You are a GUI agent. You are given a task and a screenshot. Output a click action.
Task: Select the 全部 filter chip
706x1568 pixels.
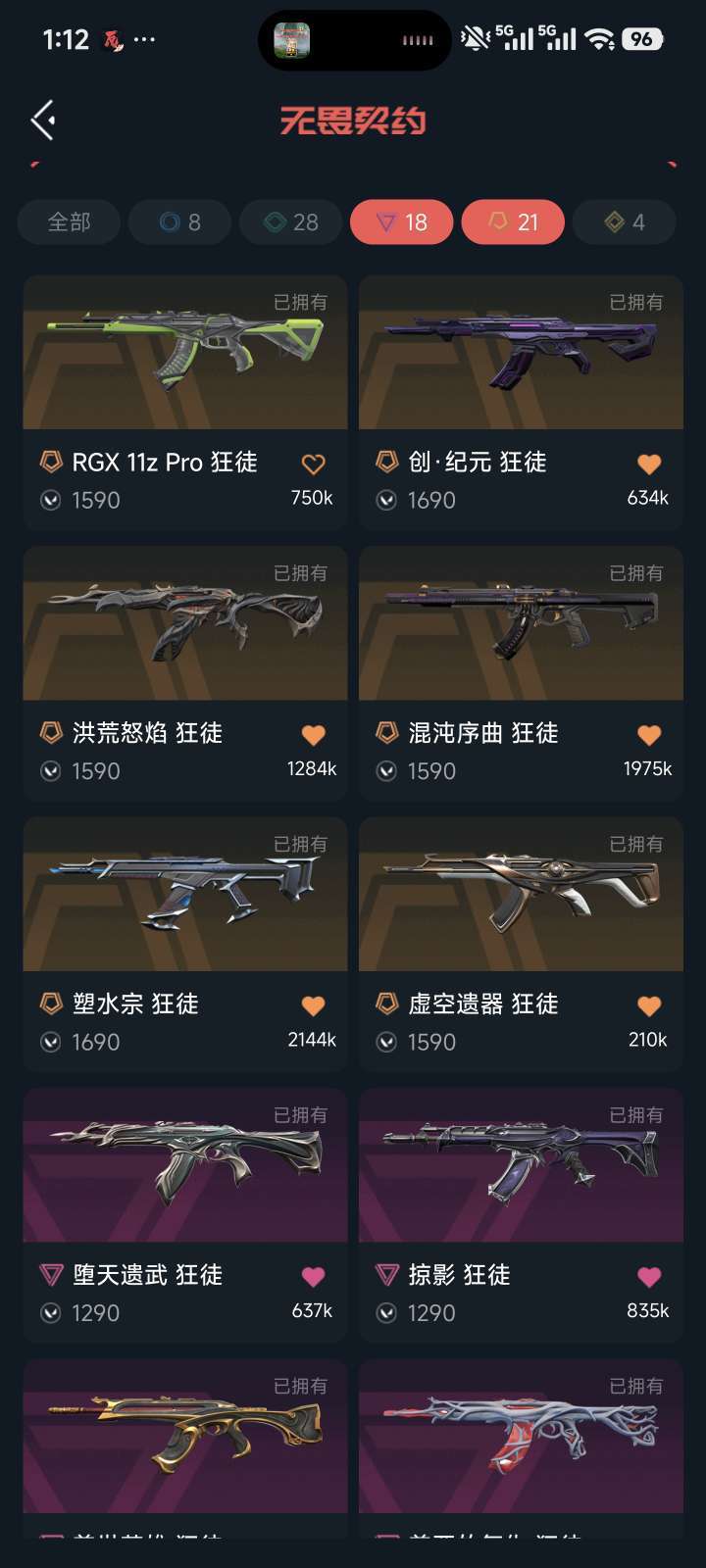tap(69, 222)
